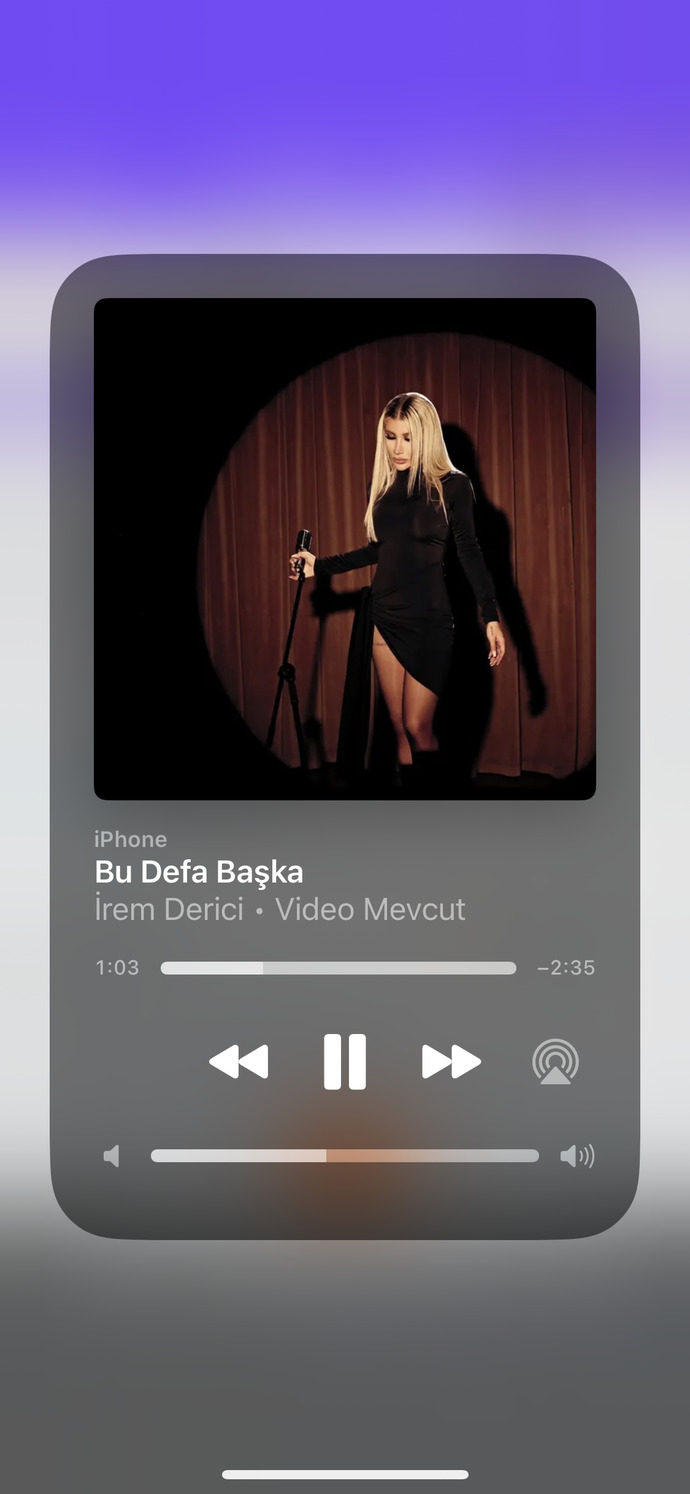Go back to the previous track
This screenshot has height=1494, width=690.
coord(239,1061)
